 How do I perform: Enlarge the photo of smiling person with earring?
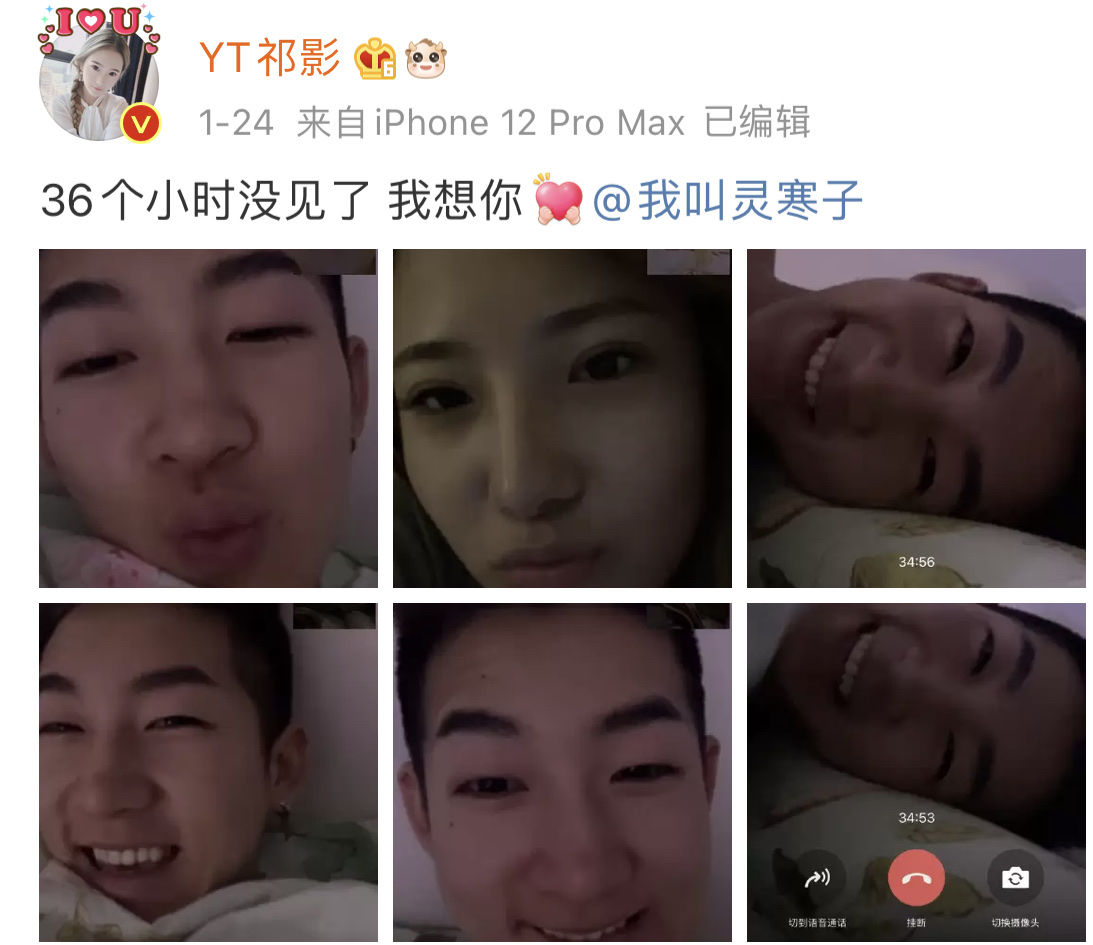tap(208, 772)
